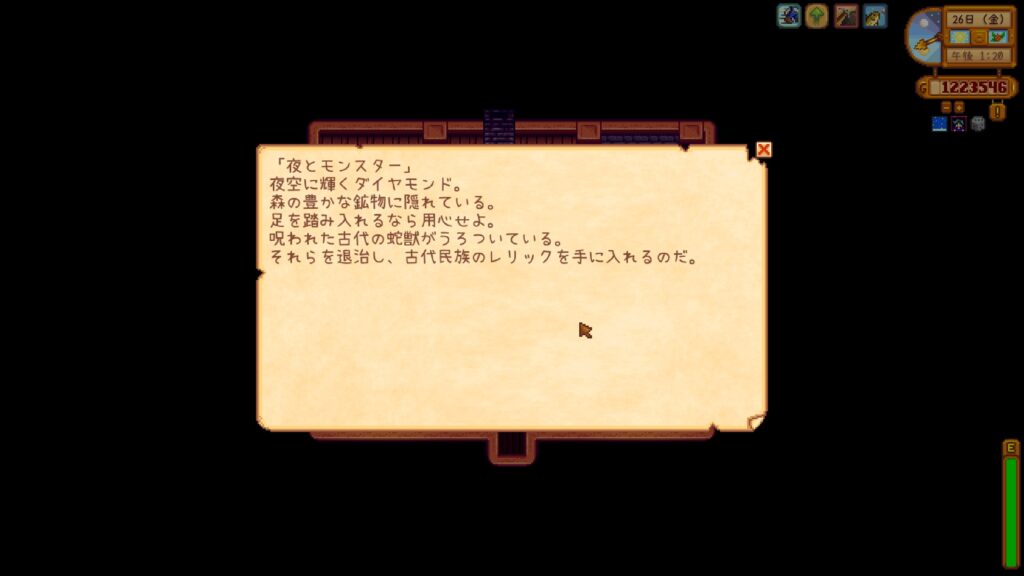
Task: Open the quest journal exclamation icon
Action: (x=997, y=111)
